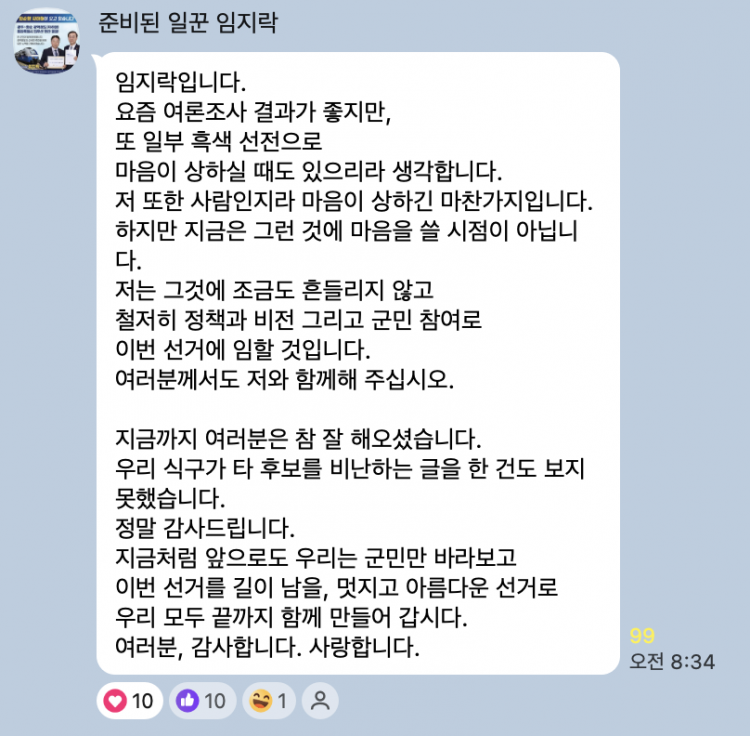Viewport: 750px width, 736px height.
Task: Tap the heart reaction with 10
Action: [129, 701]
